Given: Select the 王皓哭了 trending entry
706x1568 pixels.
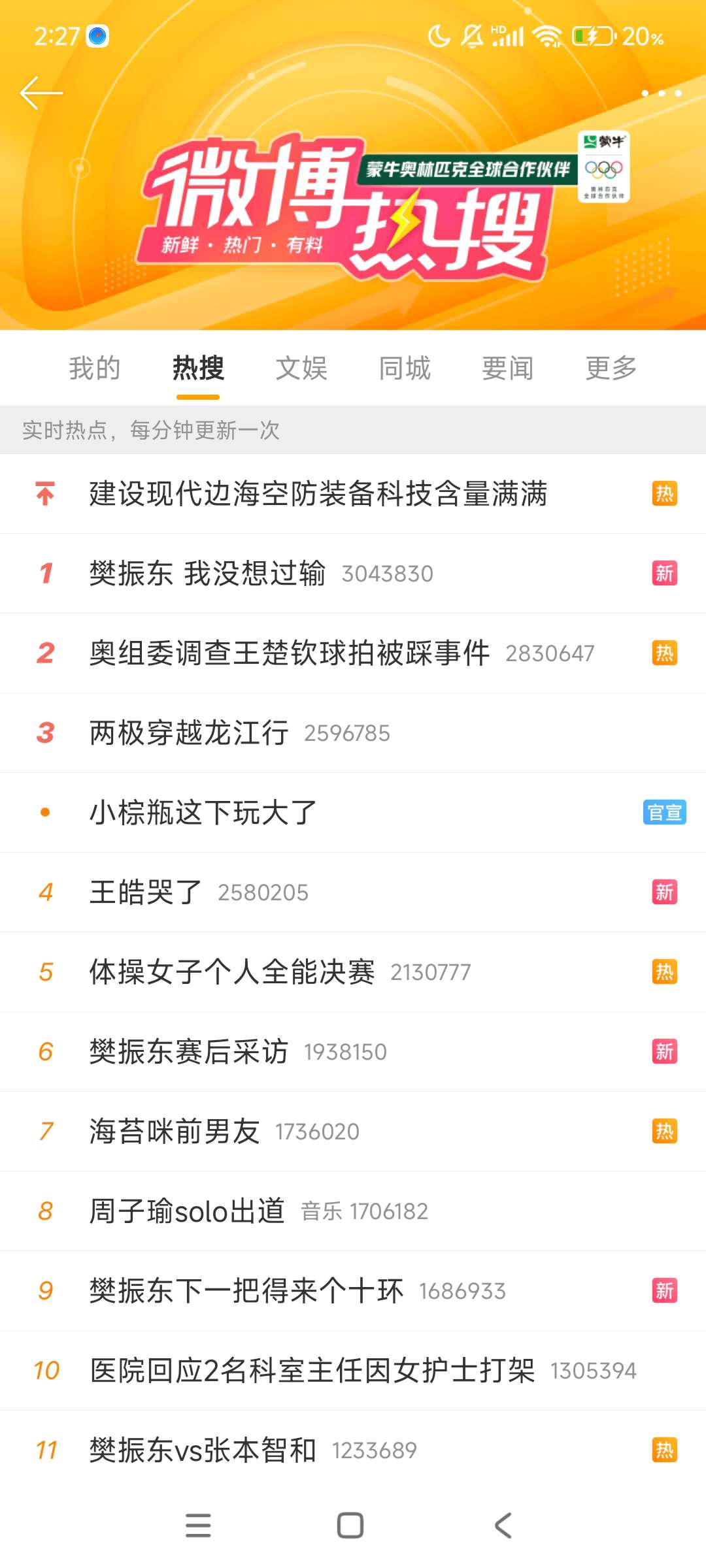Looking at the screenshot, I should (x=145, y=892).
